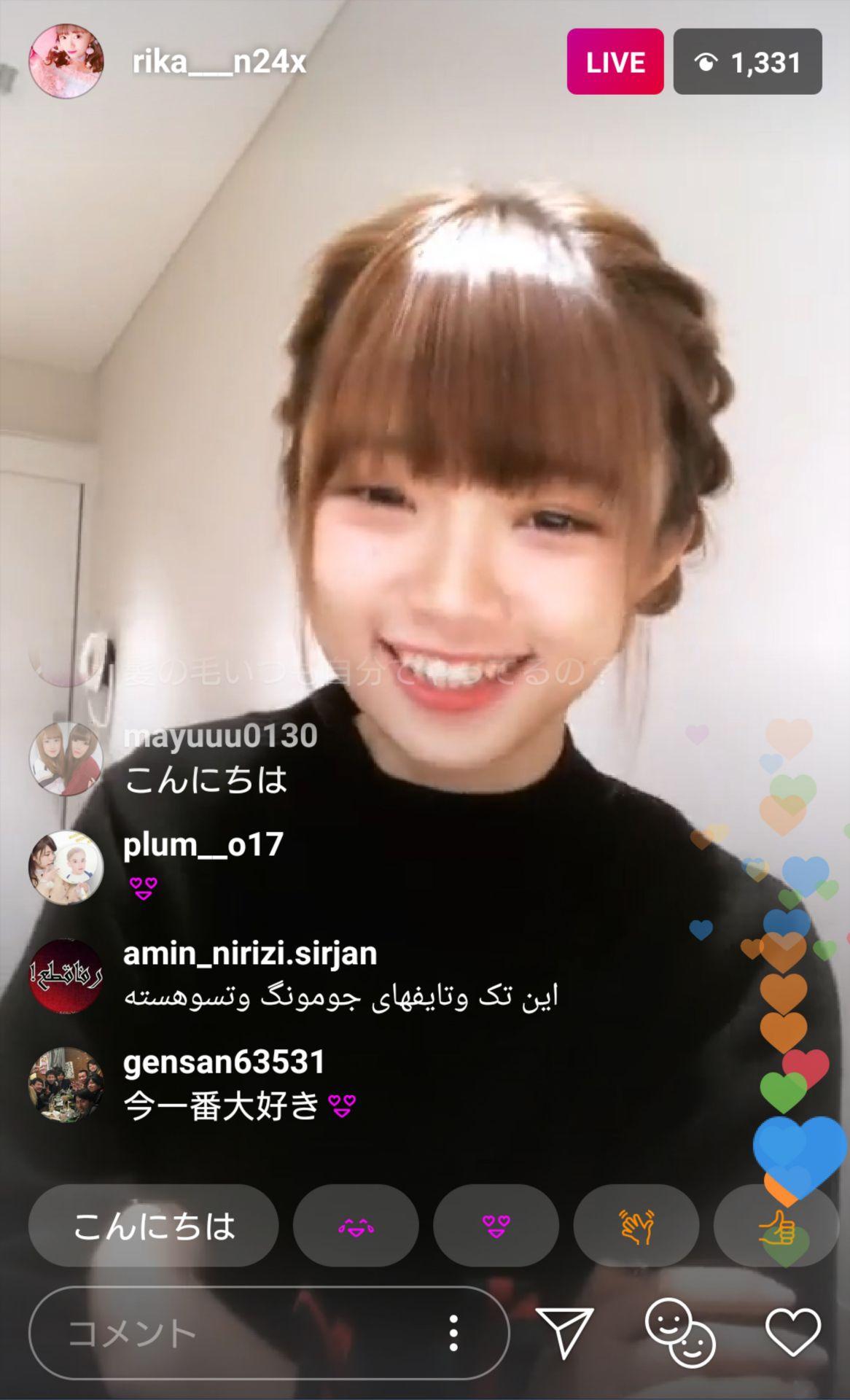This screenshot has width=850, height=1400.
Task: Send the heart eyes emoji reaction
Action: [496, 1226]
